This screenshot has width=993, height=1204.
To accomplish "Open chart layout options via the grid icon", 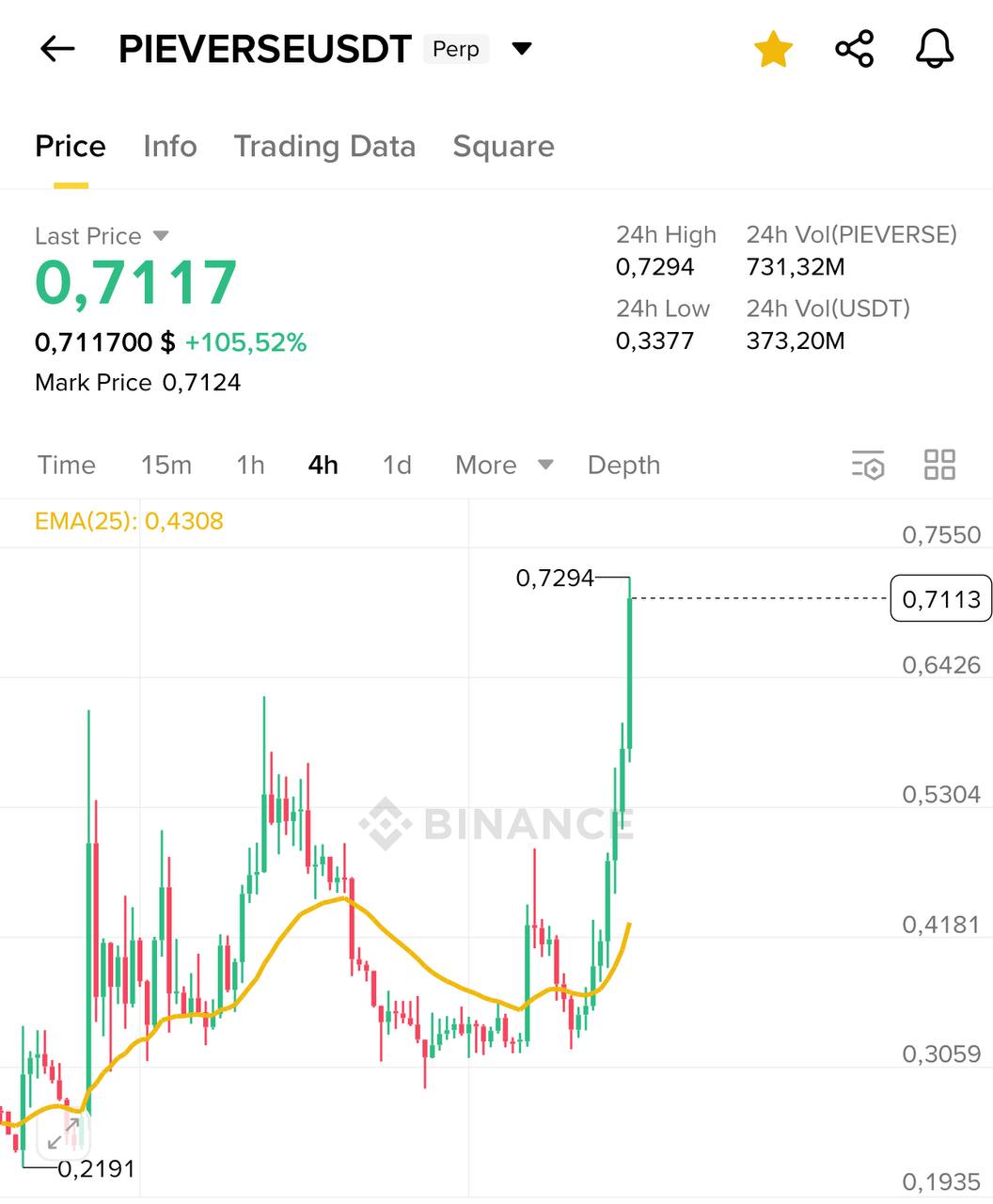I will (938, 465).
